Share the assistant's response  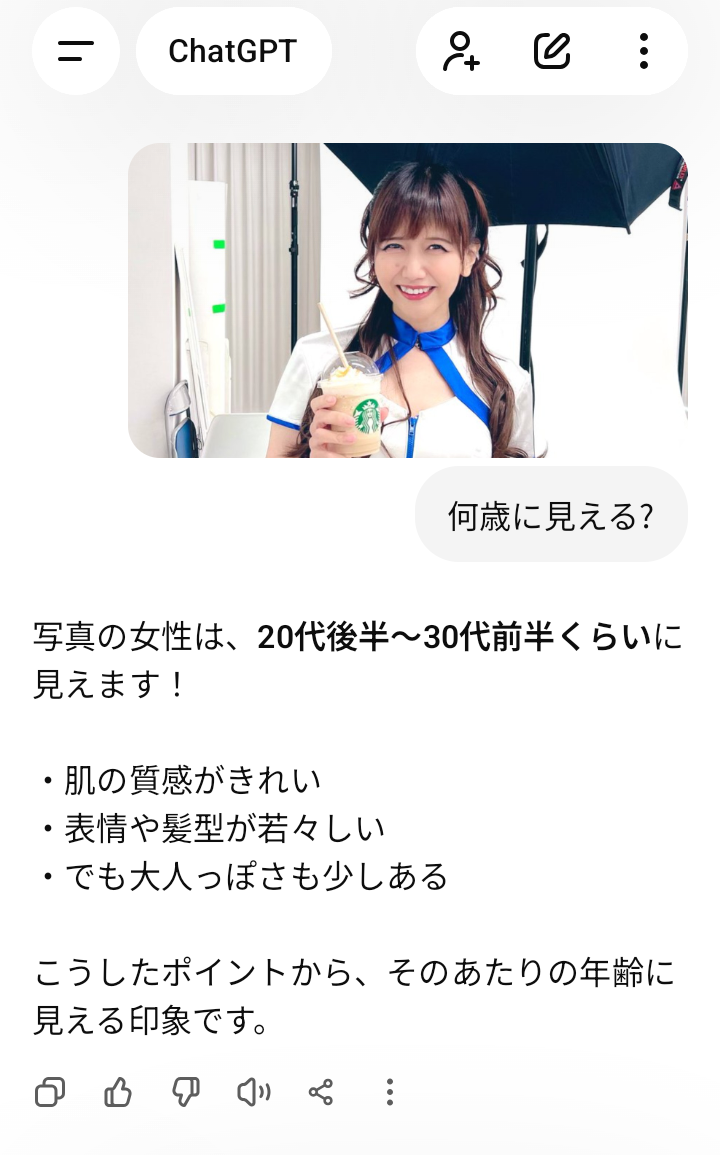[321, 1092]
